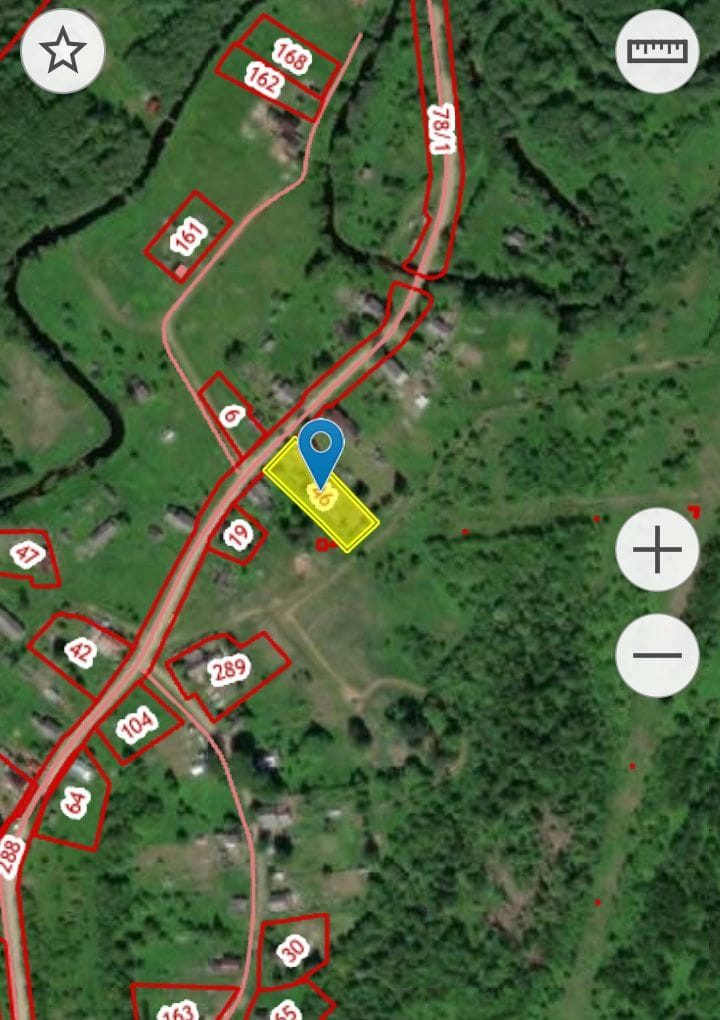Open the ruler measurement tool
The image size is (720, 1020).
pyautogui.click(x=657, y=51)
